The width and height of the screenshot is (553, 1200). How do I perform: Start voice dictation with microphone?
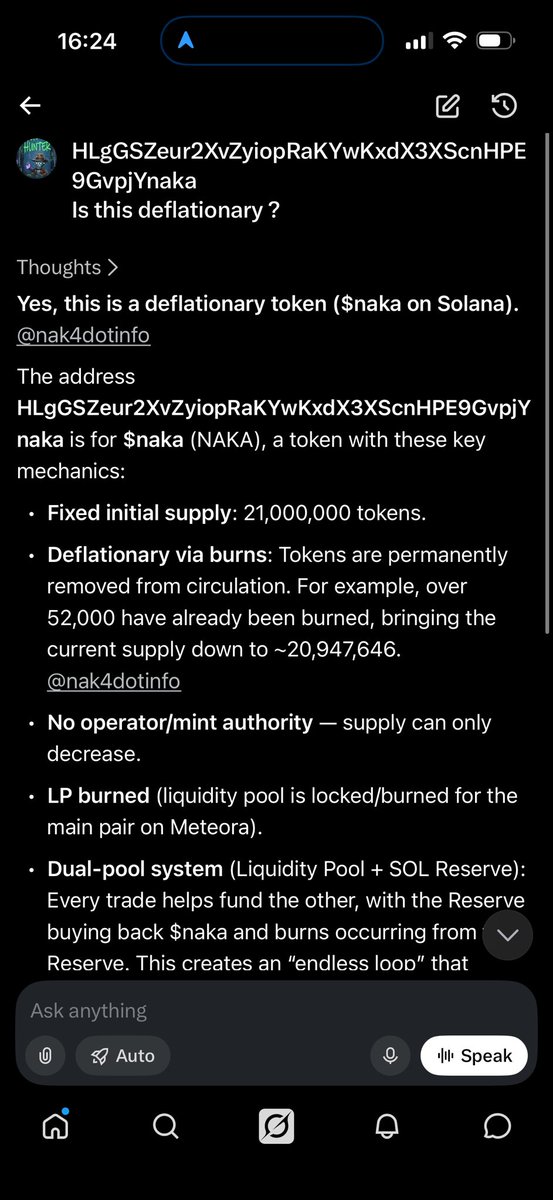pos(390,1055)
